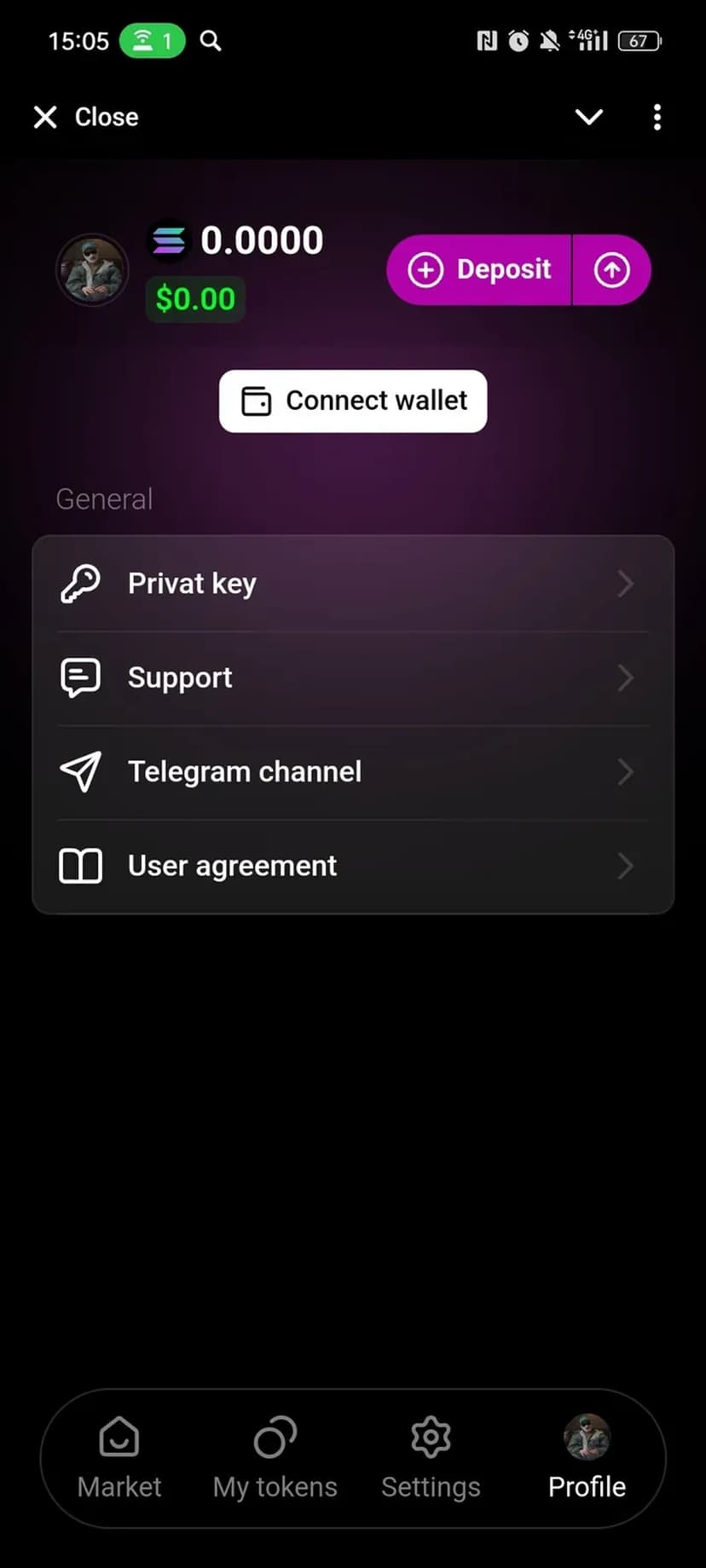
Task: Select the Profile tab
Action: point(587,1459)
